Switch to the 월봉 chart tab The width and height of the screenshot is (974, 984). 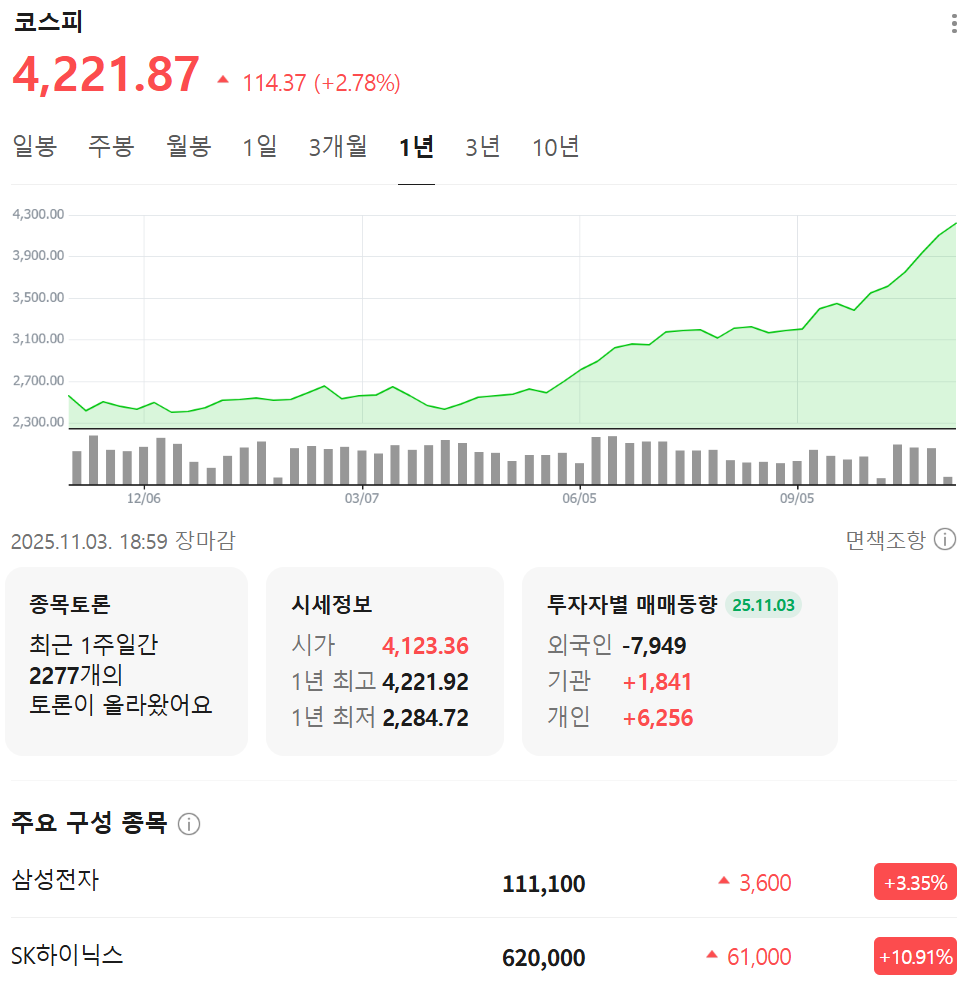tap(189, 147)
